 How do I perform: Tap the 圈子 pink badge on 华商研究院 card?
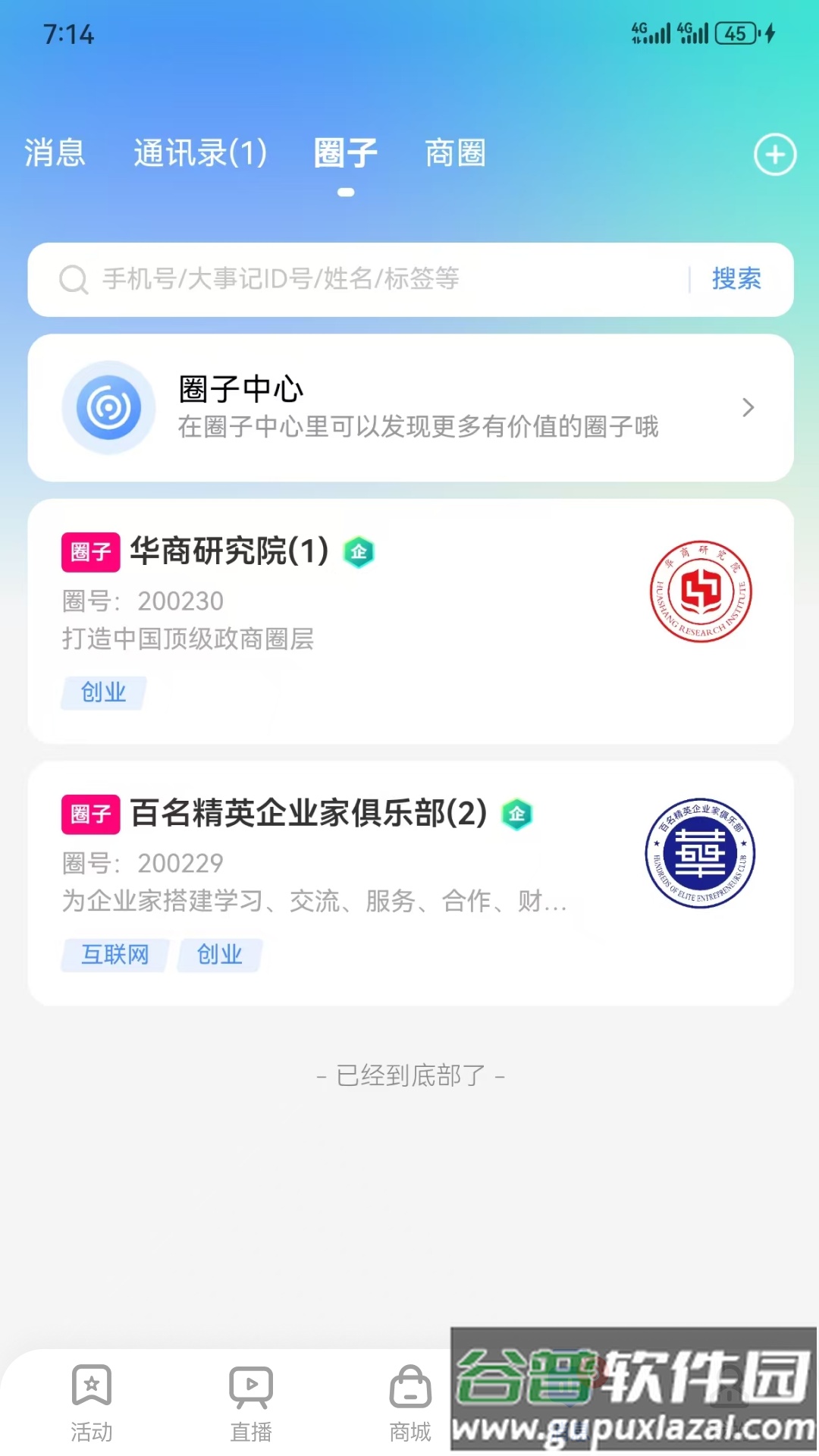[90, 553]
